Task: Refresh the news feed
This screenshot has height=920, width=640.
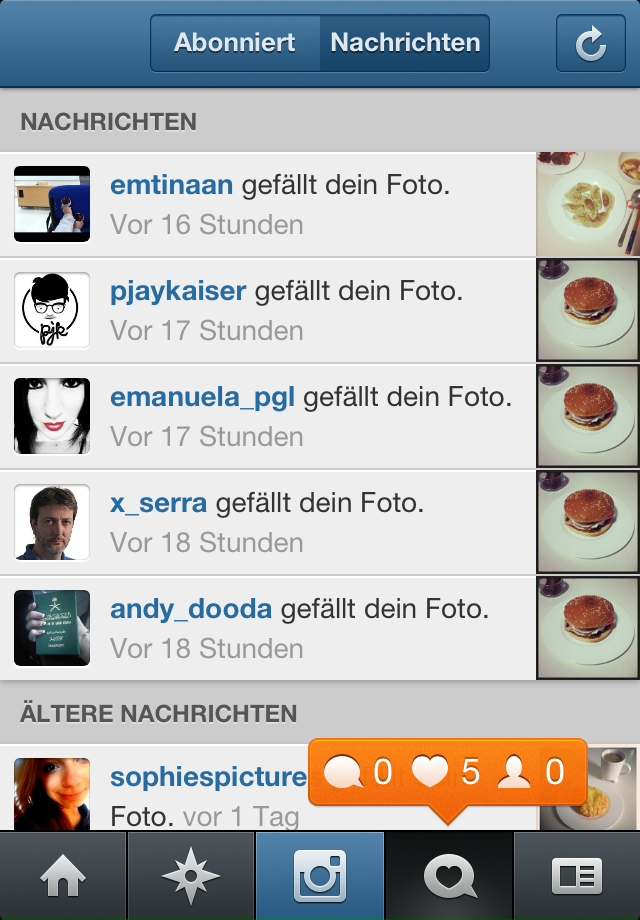Action: click(x=591, y=43)
